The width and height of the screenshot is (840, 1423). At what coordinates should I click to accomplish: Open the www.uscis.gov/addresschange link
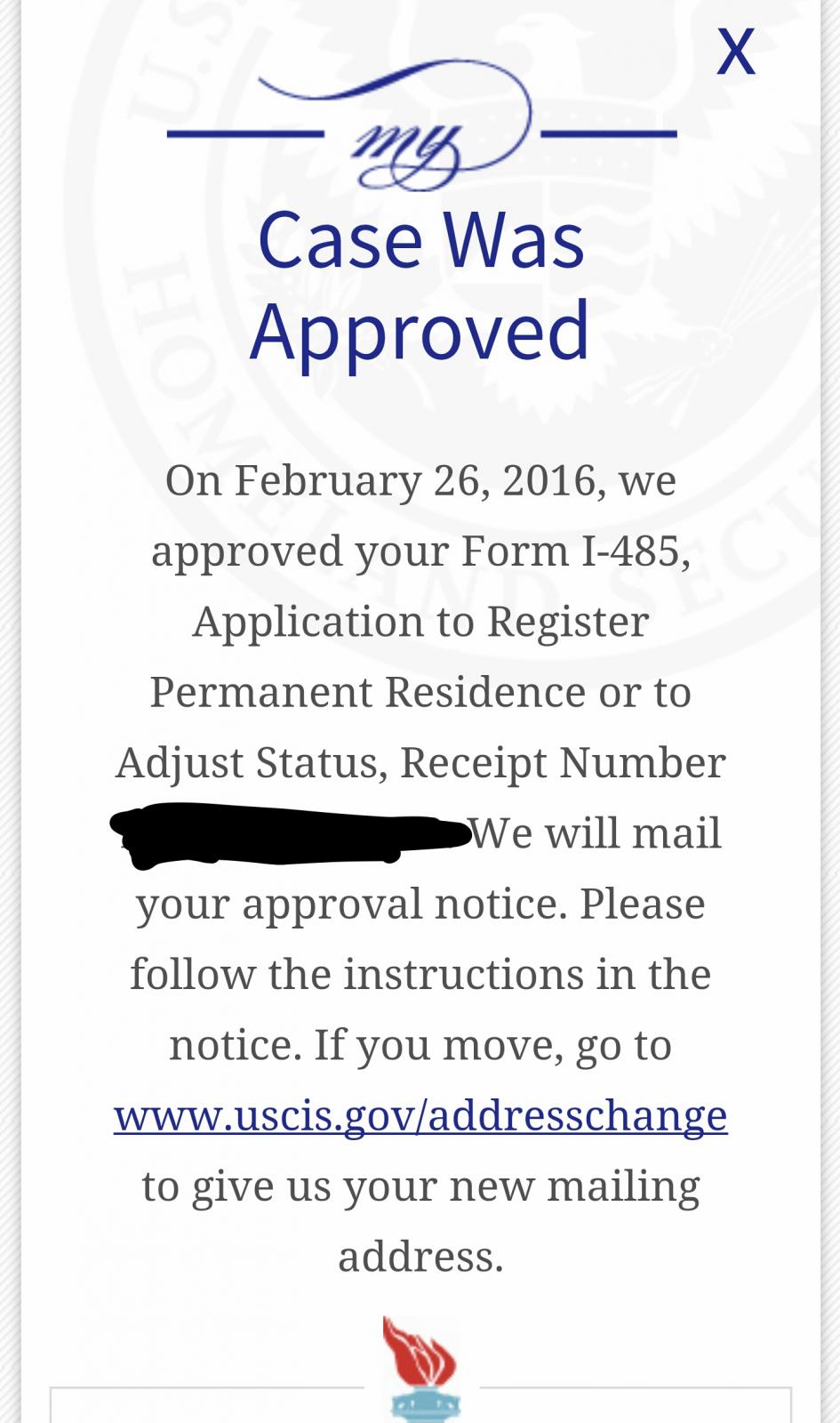click(420, 1115)
